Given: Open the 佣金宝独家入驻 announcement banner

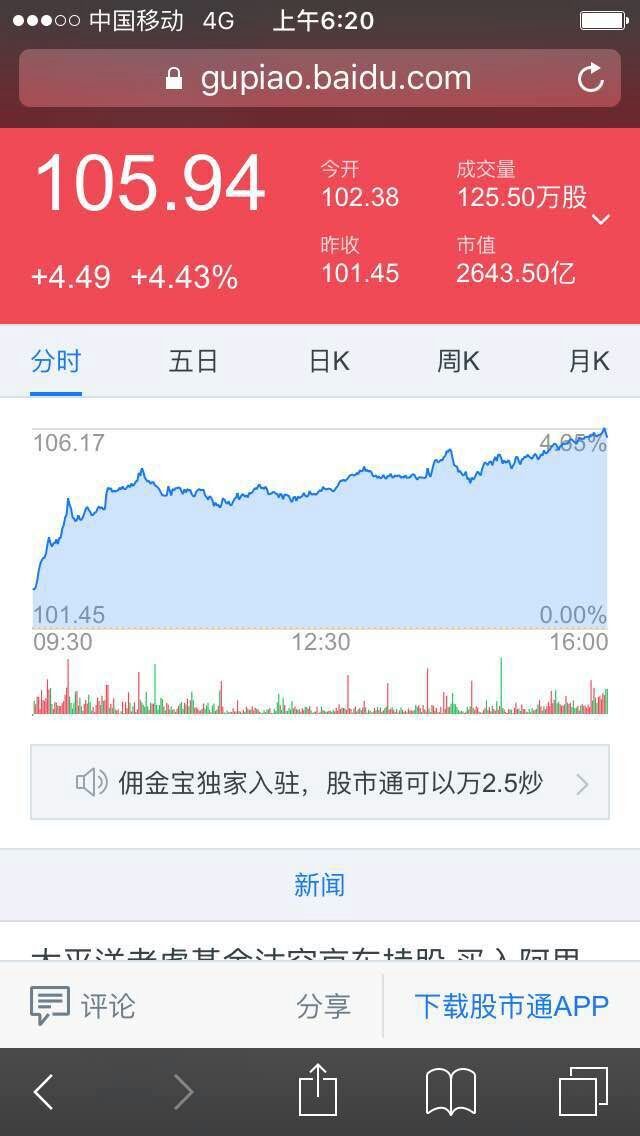Looking at the screenshot, I should click(x=320, y=782).
